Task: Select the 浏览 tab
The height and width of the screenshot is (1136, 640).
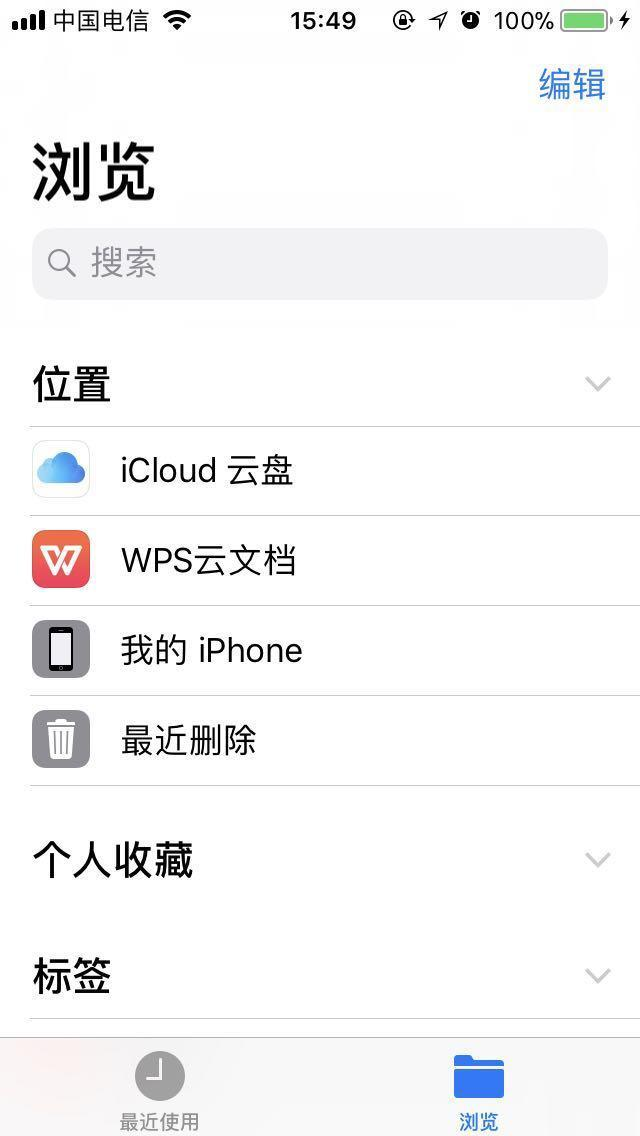Action: click(478, 1090)
